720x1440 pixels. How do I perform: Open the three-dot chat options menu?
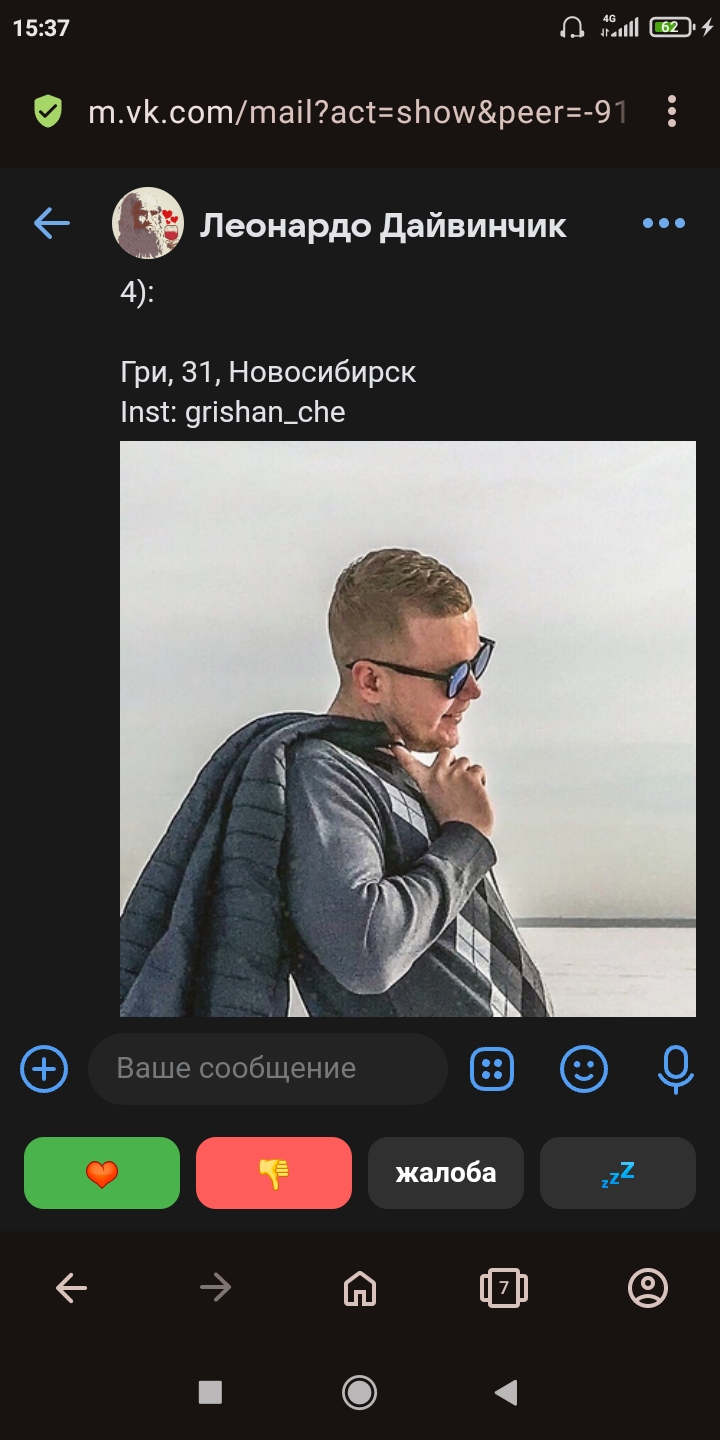(664, 223)
